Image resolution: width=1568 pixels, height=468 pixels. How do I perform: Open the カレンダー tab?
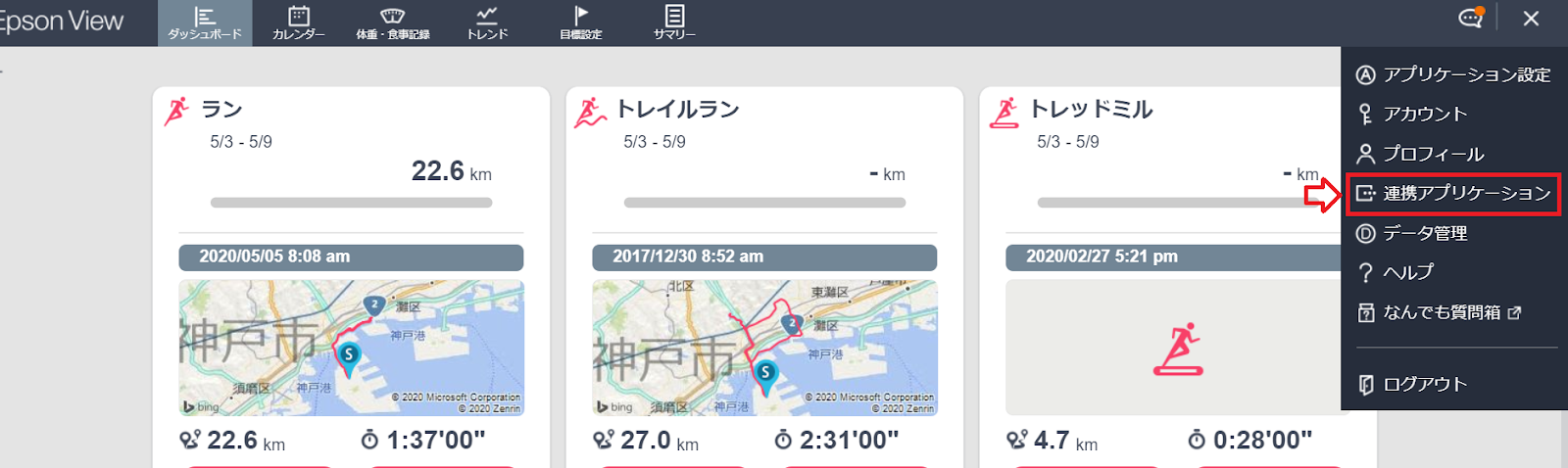pos(298,23)
